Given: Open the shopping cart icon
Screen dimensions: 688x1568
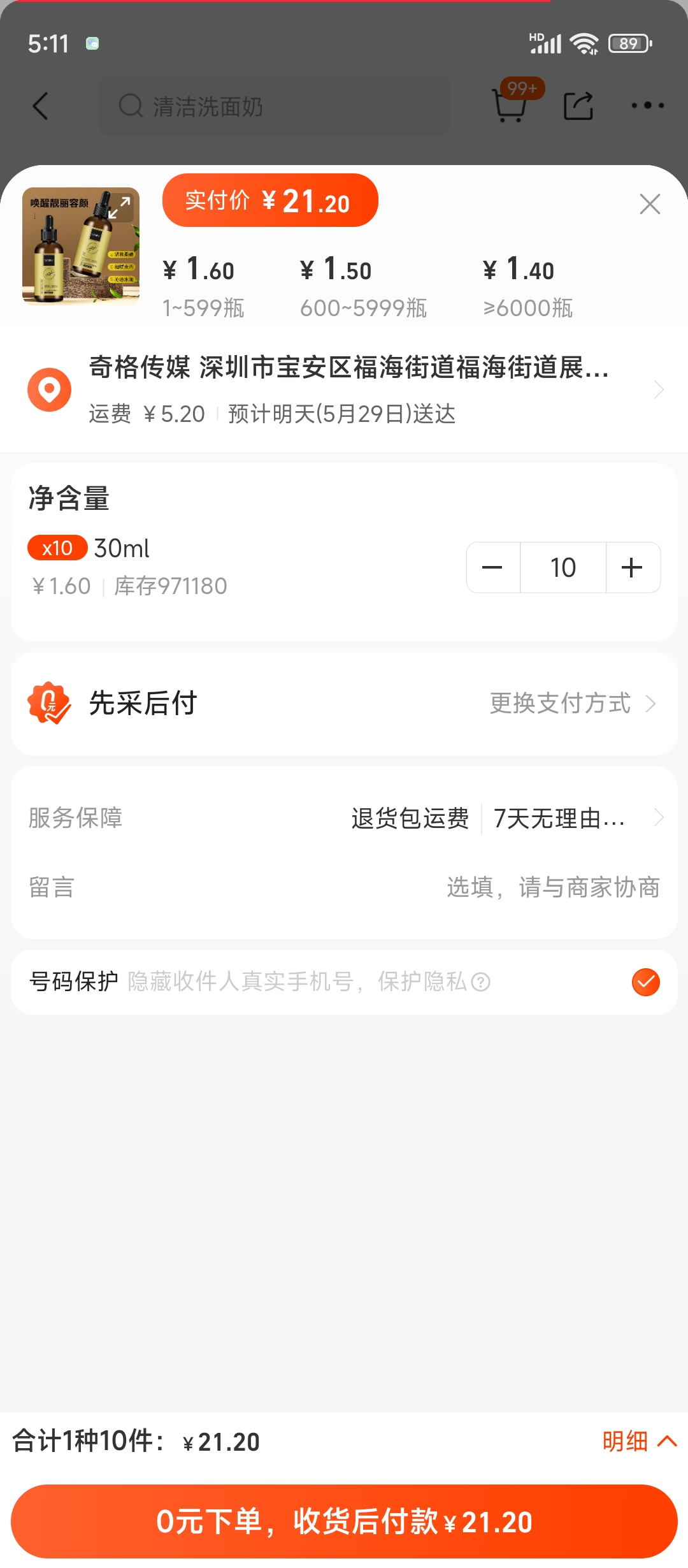Looking at the screenshot, I should pyautogui.click(x=510, y=105).
